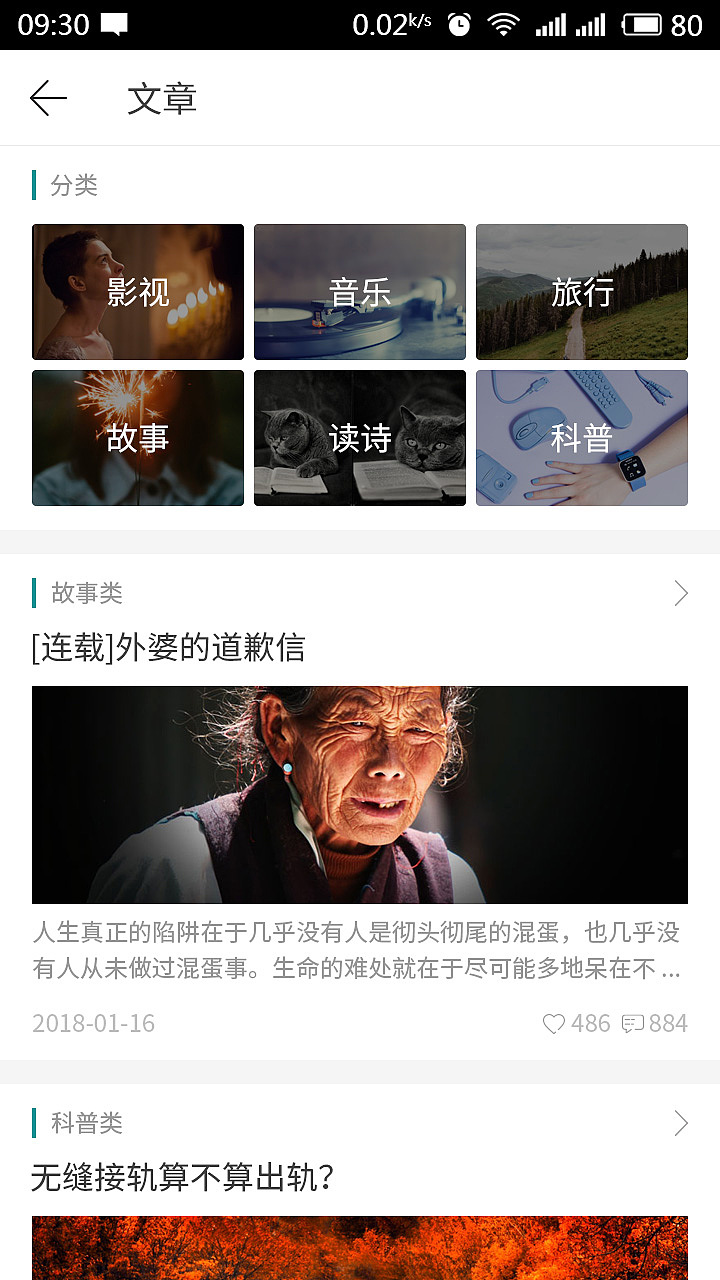Select the 故事 category tile
The height and width of the screenshot is (1280, 720).
coord(137,437)
